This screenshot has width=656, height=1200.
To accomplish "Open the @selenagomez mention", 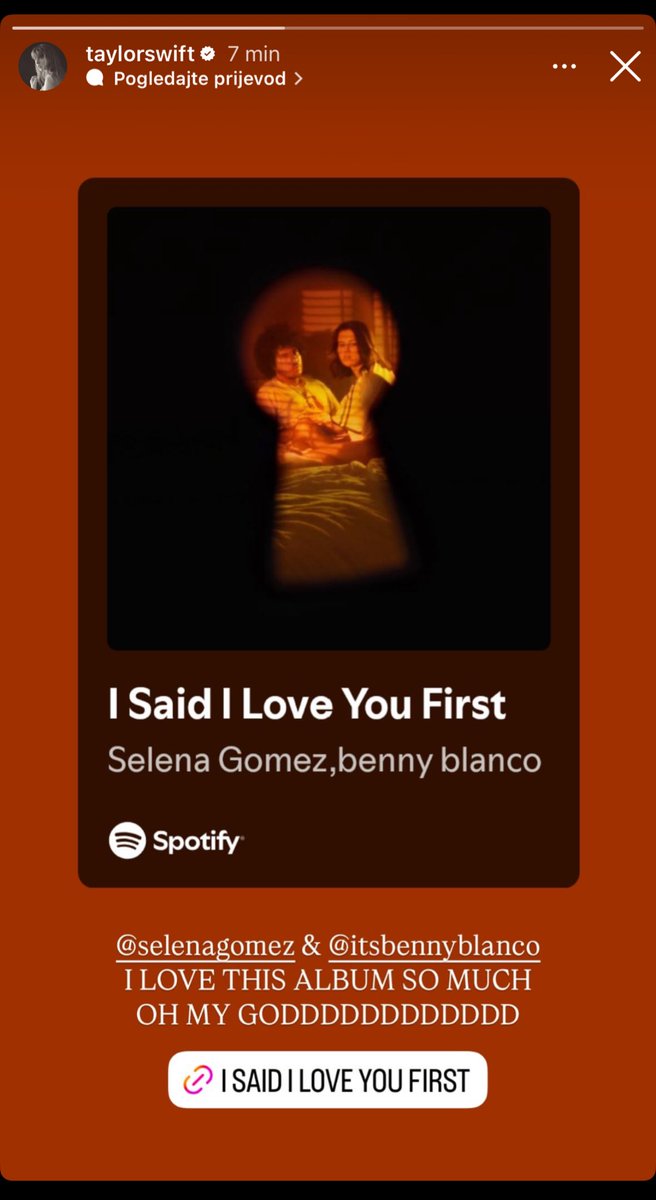I will click(x=205, y=945).
